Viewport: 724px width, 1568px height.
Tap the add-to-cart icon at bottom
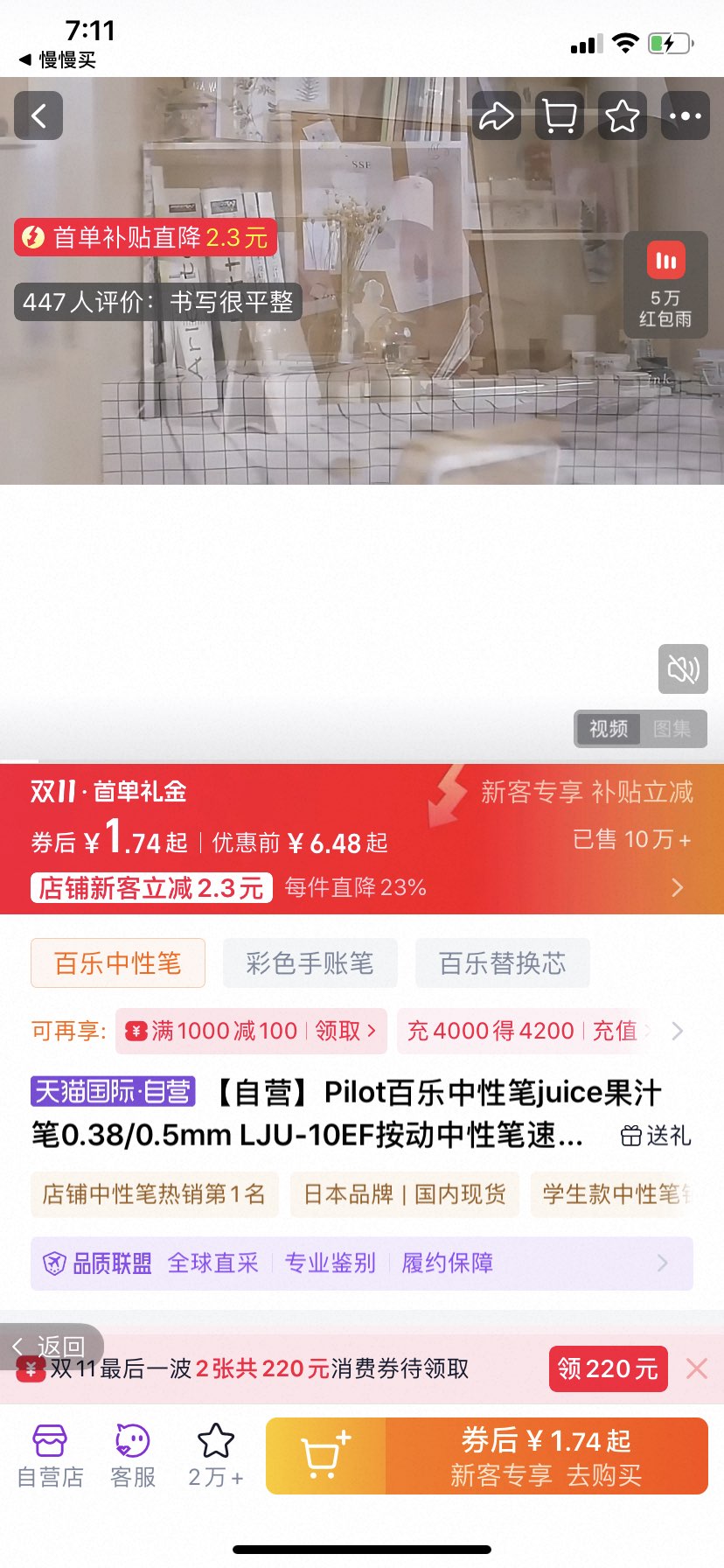326,1452
